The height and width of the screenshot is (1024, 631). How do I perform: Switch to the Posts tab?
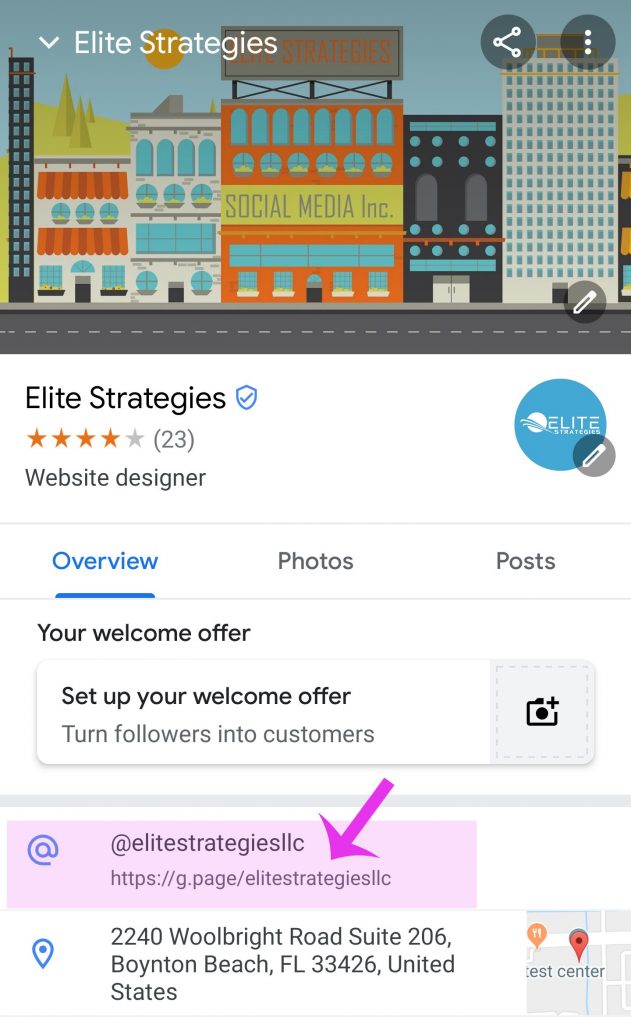coord(525,561)
